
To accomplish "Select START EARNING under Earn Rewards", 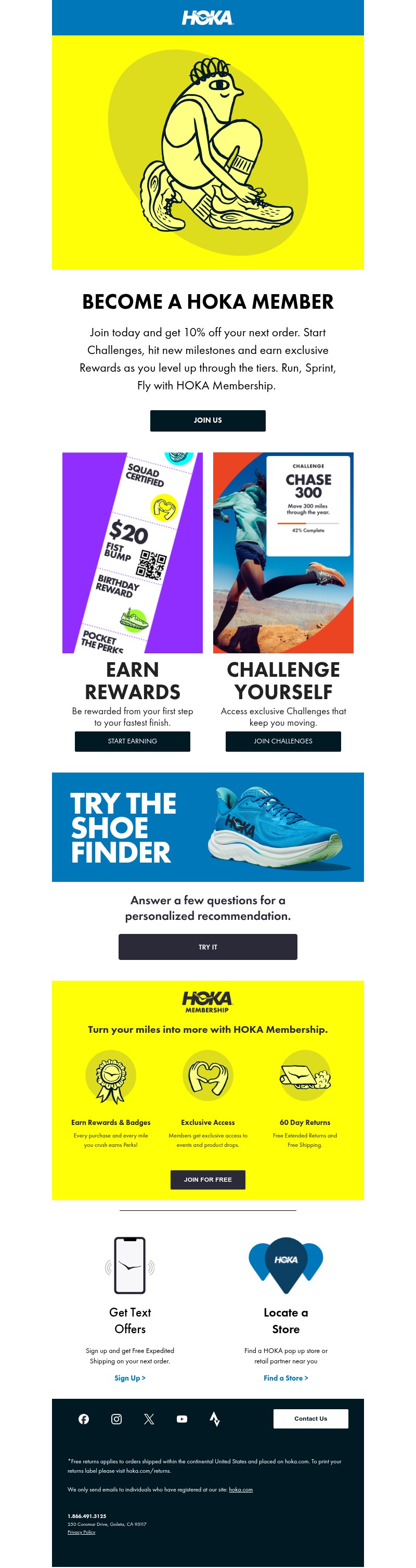I will pos(132,741).
